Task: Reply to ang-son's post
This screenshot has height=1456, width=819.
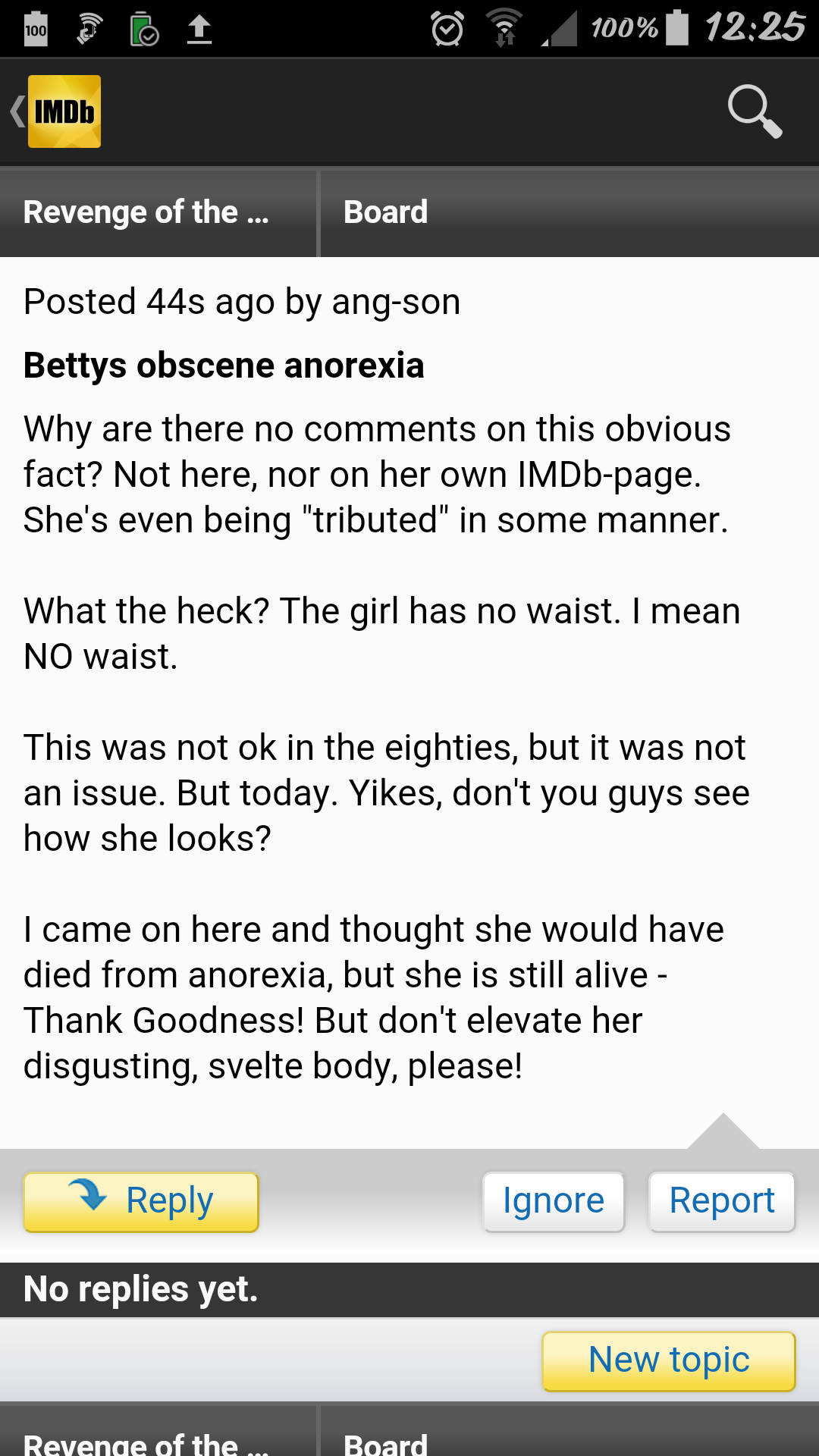Action: point(141,1202)
